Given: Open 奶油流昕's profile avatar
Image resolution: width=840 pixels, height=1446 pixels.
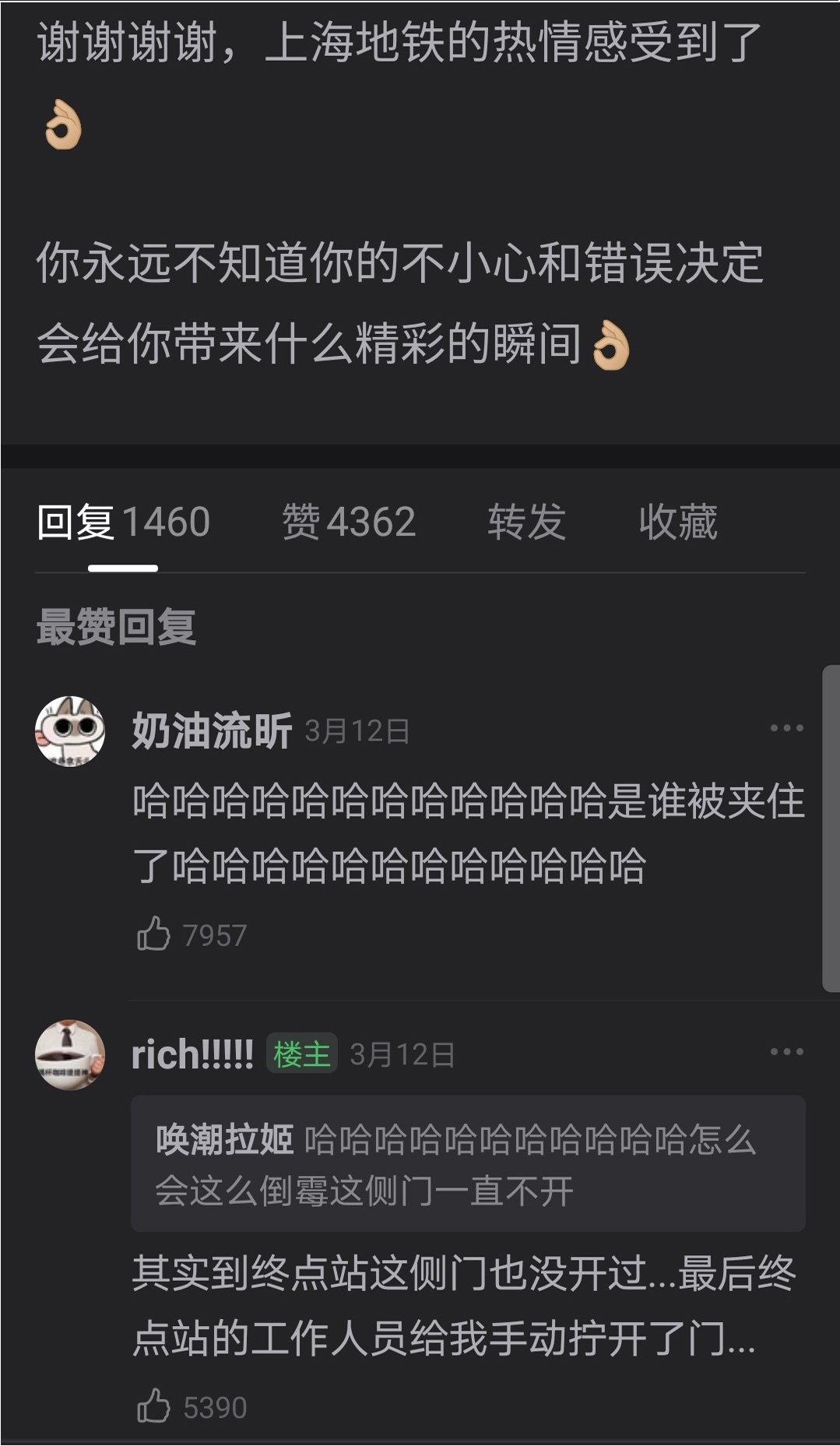Looking at the screenshot, I should point(70,730).
